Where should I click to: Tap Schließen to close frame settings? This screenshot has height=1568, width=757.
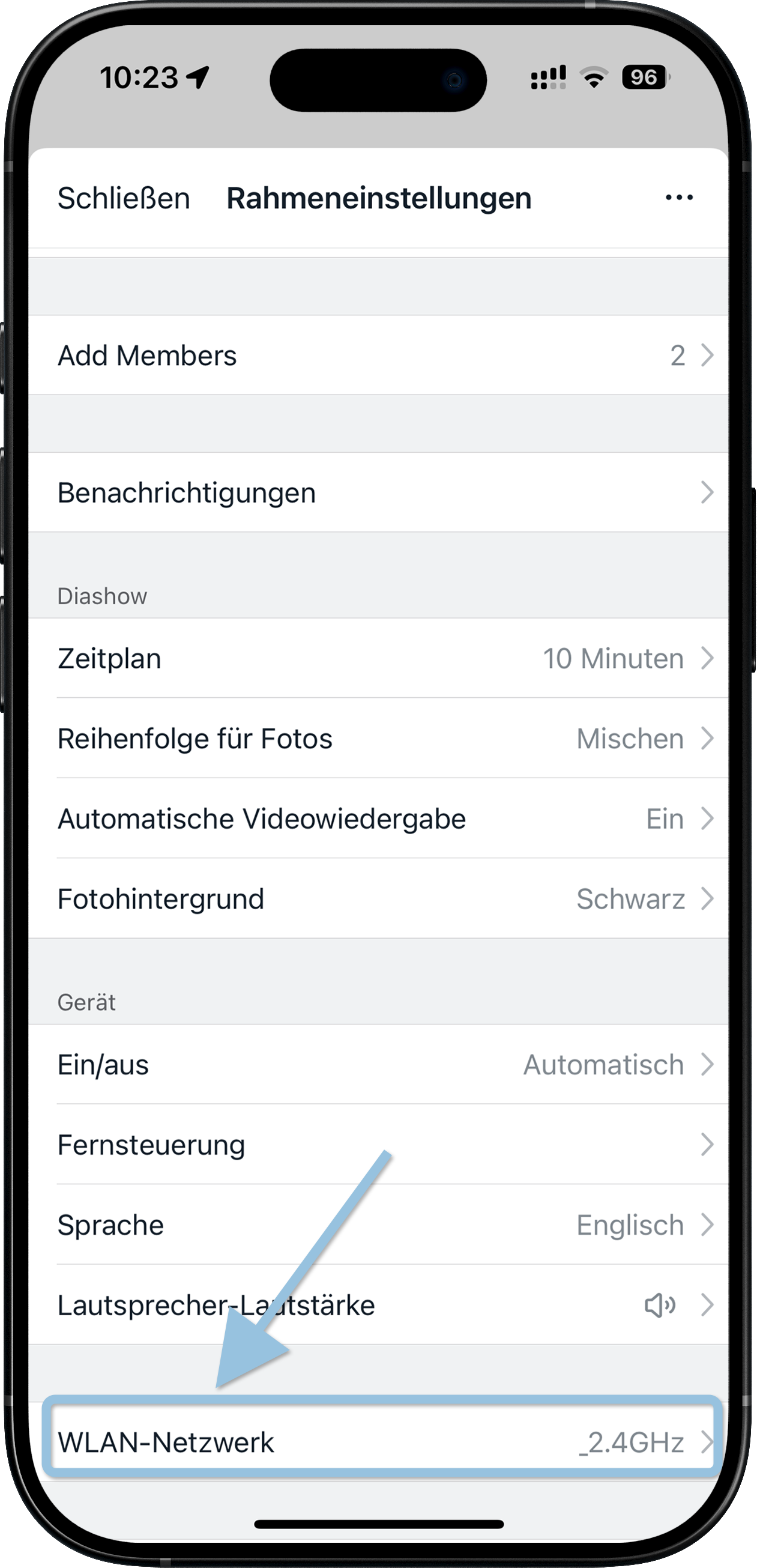tap(124, 198)
